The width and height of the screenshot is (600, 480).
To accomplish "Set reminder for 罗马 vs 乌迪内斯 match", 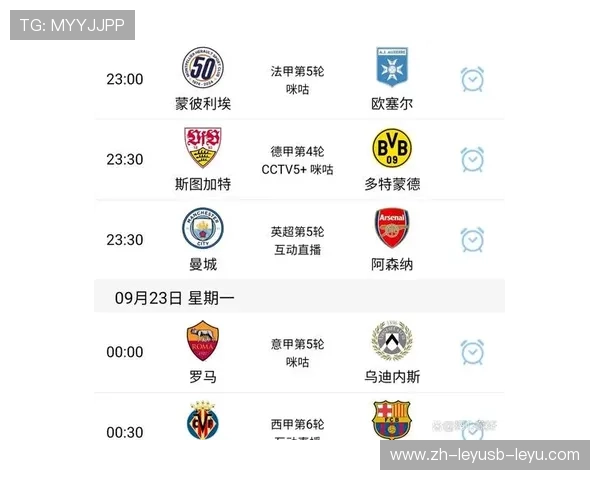I will pyautogui.click(x=472, y=352).
